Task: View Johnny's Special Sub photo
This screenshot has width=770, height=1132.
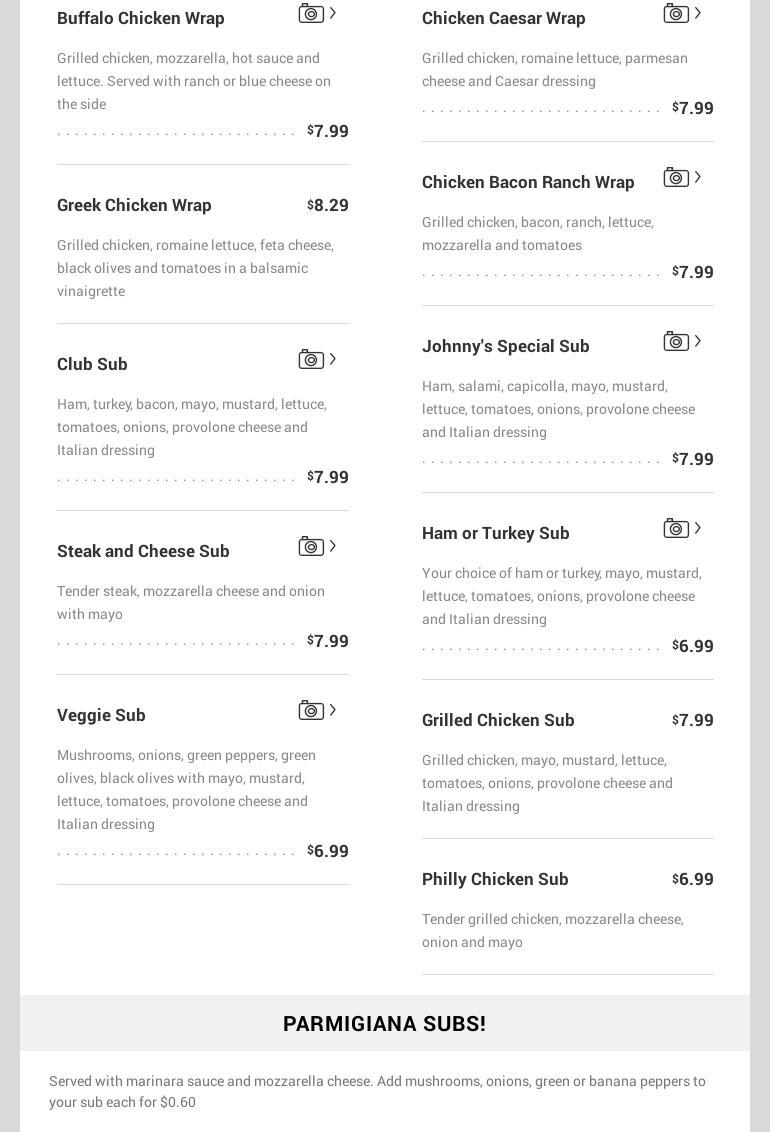Action: click(x=677, y=342)
